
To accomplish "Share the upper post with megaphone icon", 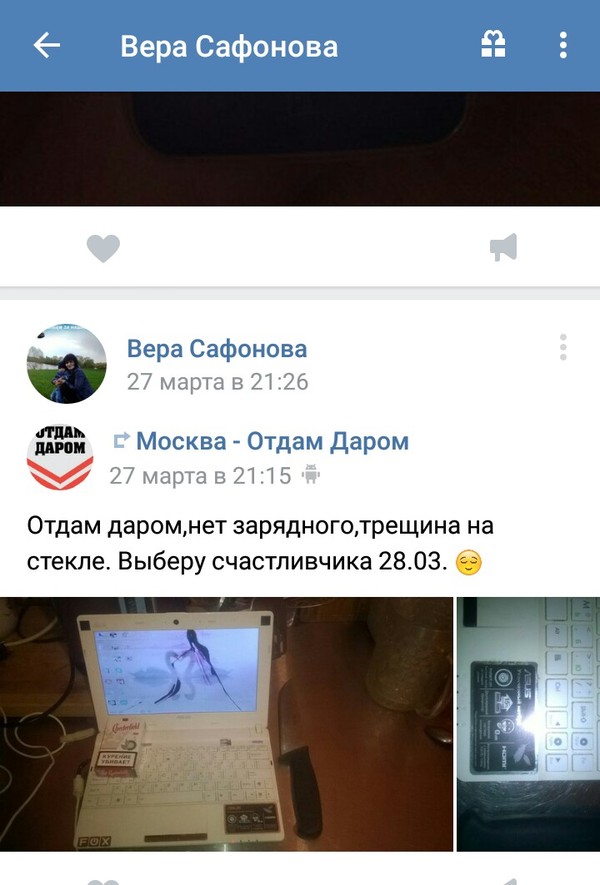I will click(x=504, y=248).
